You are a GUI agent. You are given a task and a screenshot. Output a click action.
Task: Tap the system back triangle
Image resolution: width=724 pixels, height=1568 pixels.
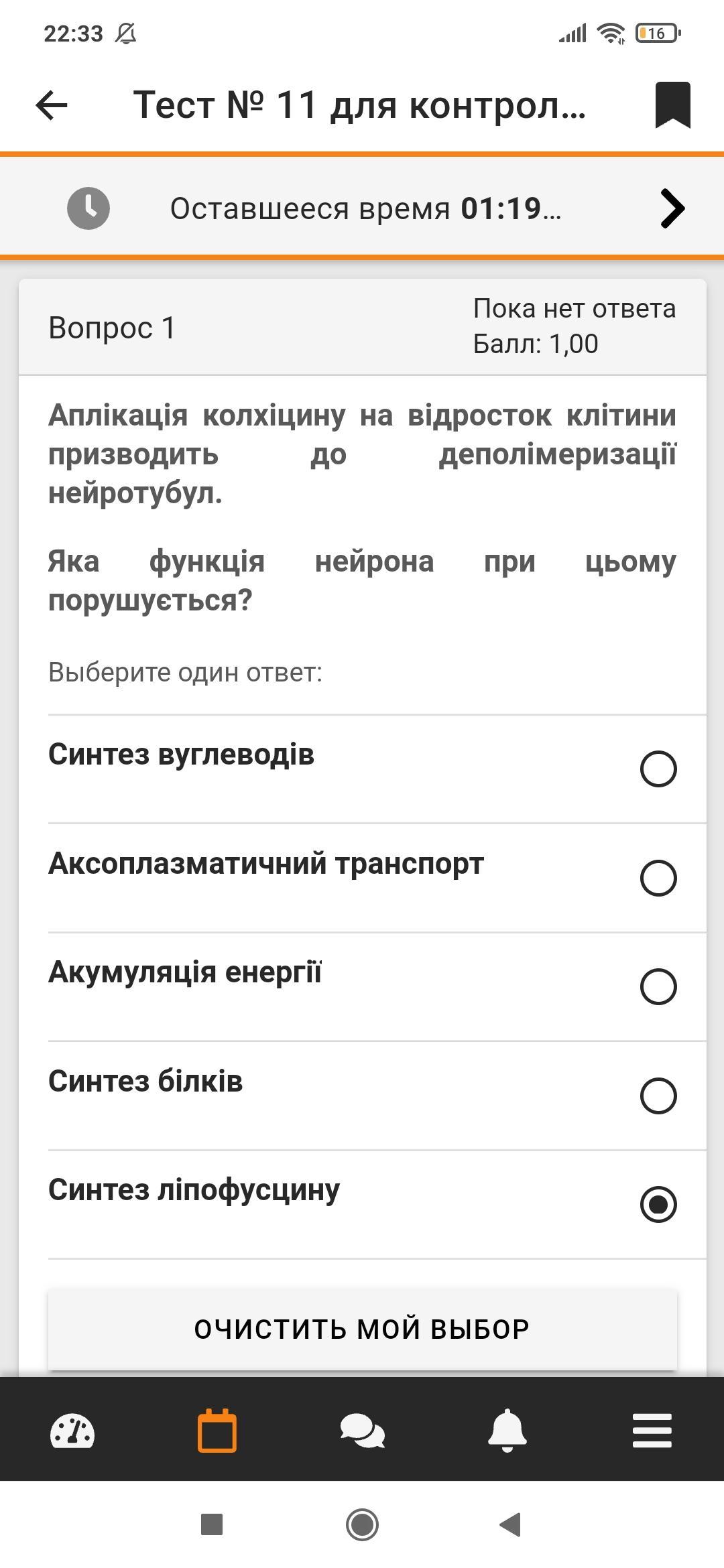(511, 1525)
